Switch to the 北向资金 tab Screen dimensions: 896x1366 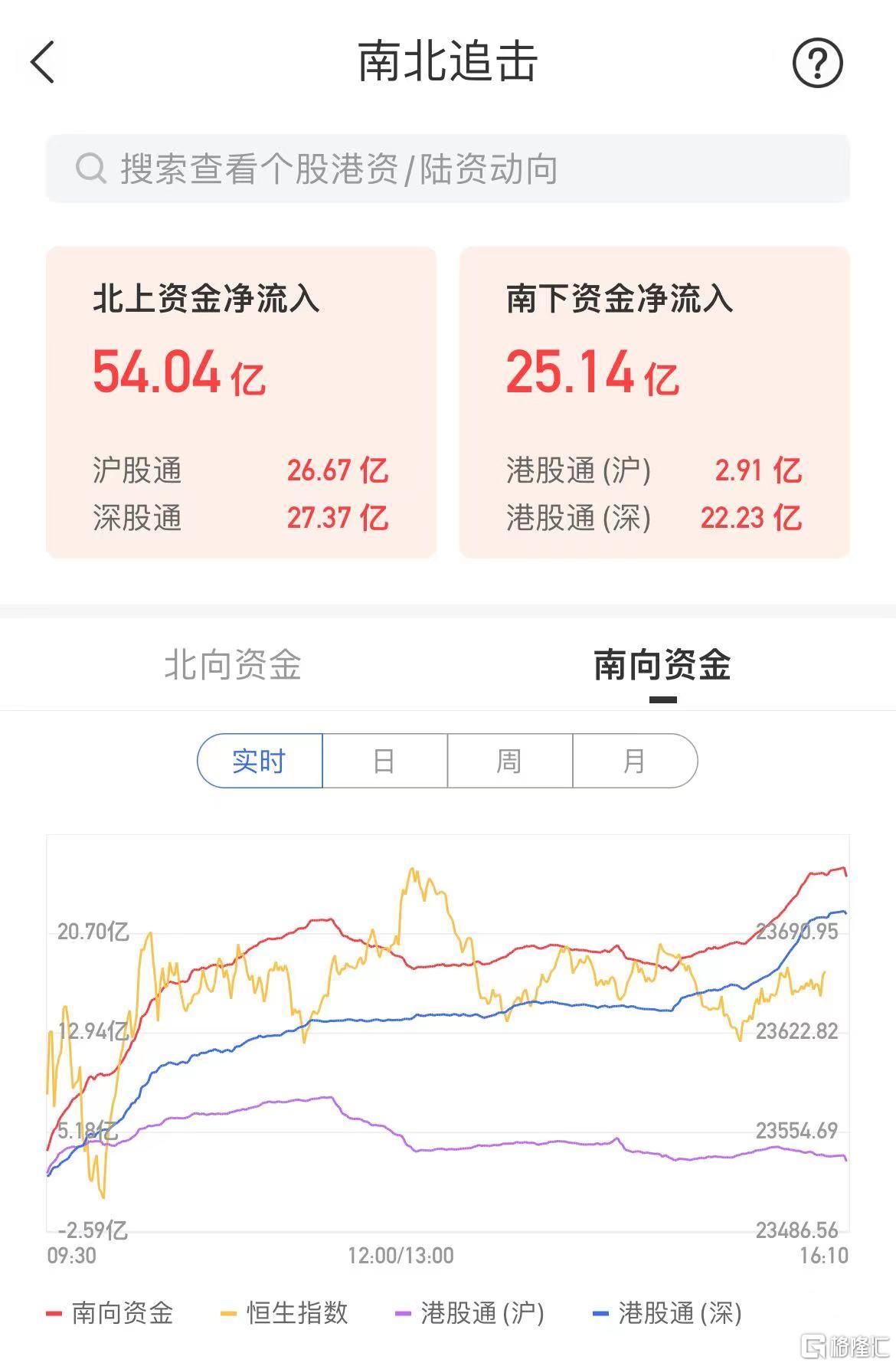tap(233, 664)
